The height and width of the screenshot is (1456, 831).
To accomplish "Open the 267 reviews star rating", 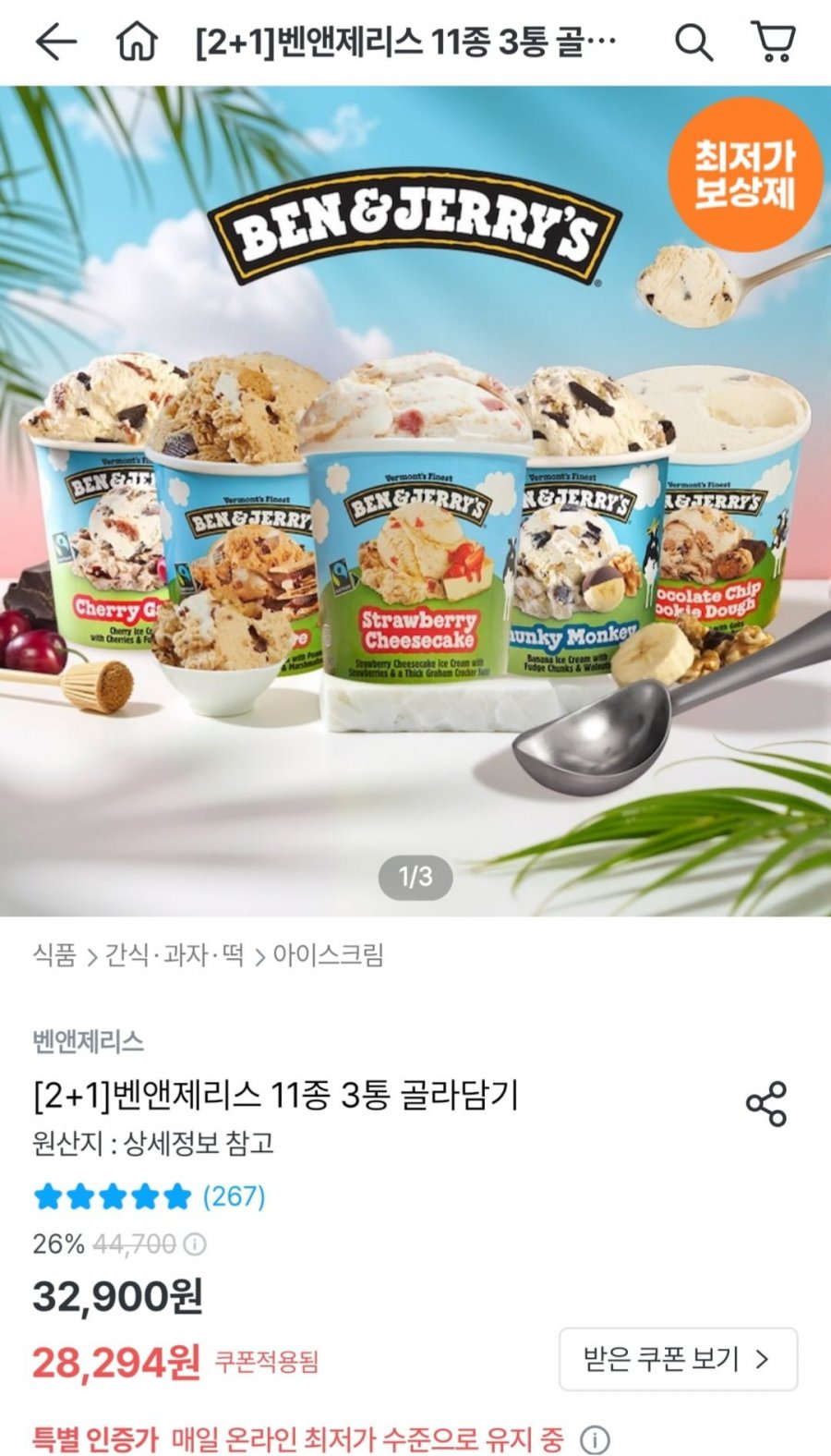I will pyautogui.click(x=150, y=1196).
